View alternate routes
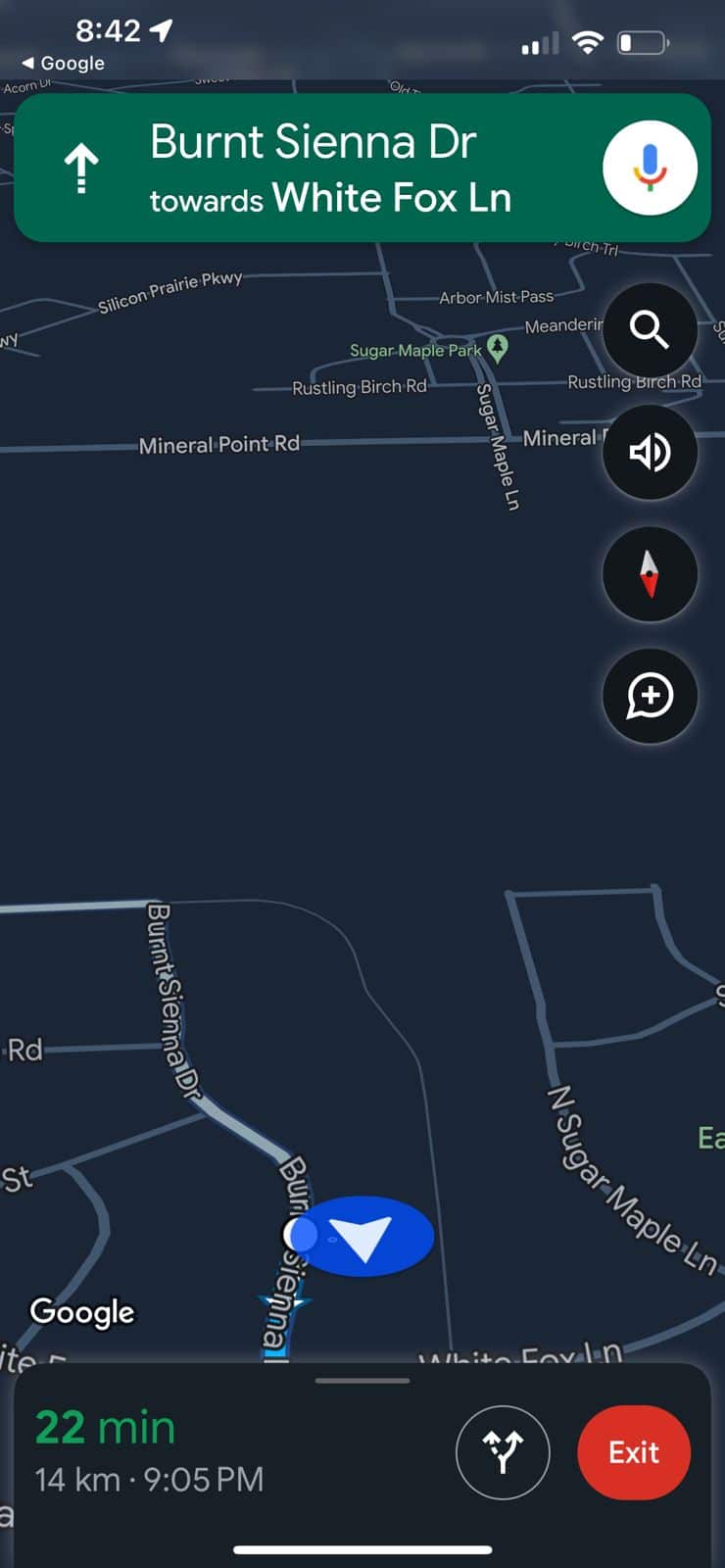This screenshot has width=725, height=1568. (x=503, y=1452)
